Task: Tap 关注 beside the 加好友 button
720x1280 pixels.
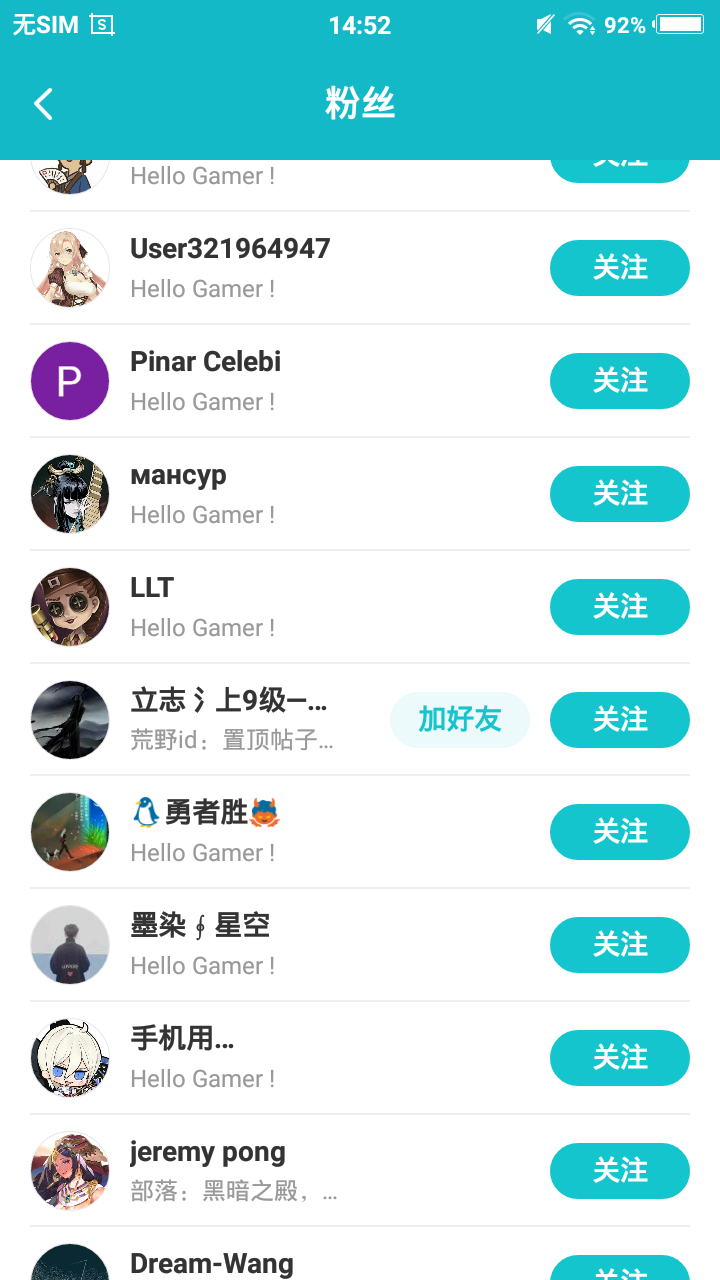Action: click(619, 720)
